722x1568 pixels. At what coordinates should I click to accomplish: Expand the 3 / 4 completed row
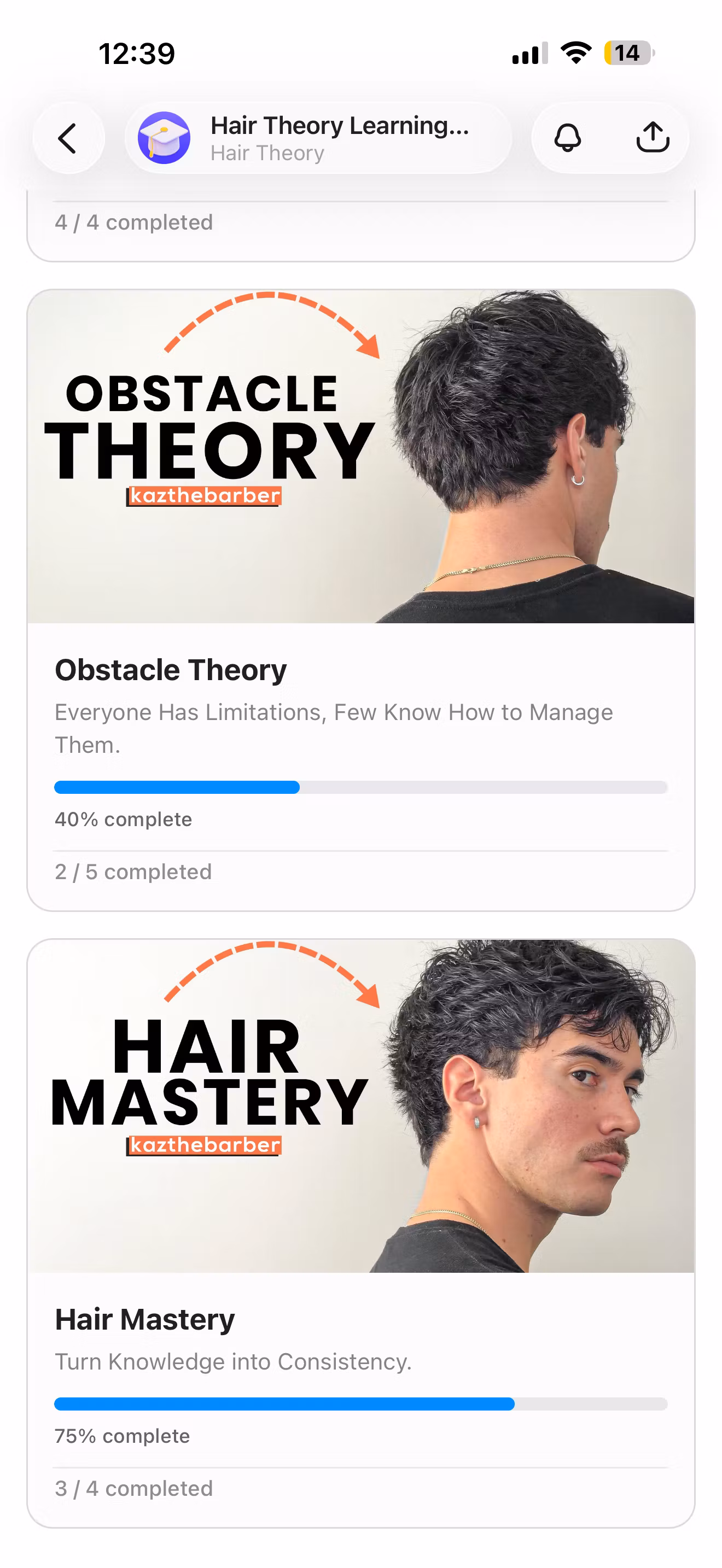(133, 1489)
